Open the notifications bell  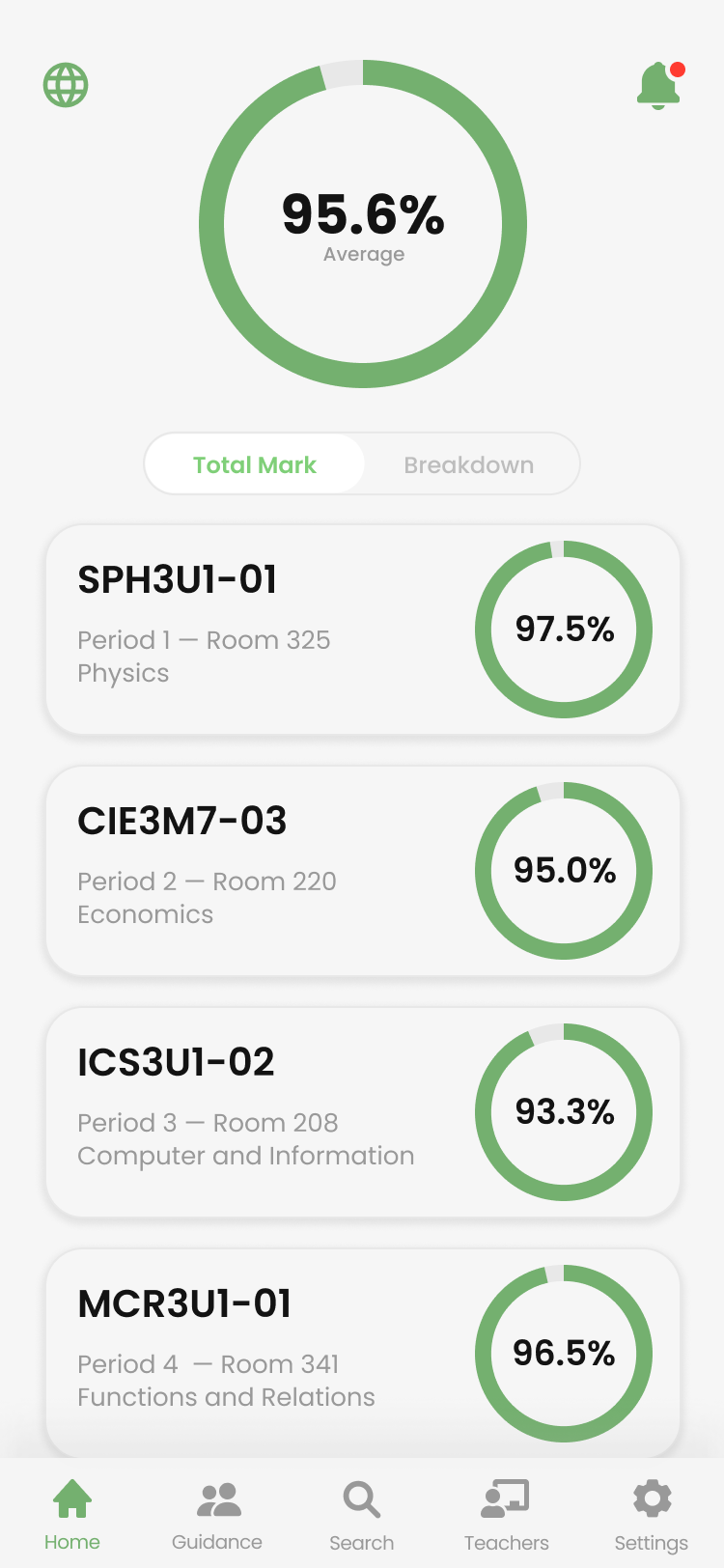[660, 85]
